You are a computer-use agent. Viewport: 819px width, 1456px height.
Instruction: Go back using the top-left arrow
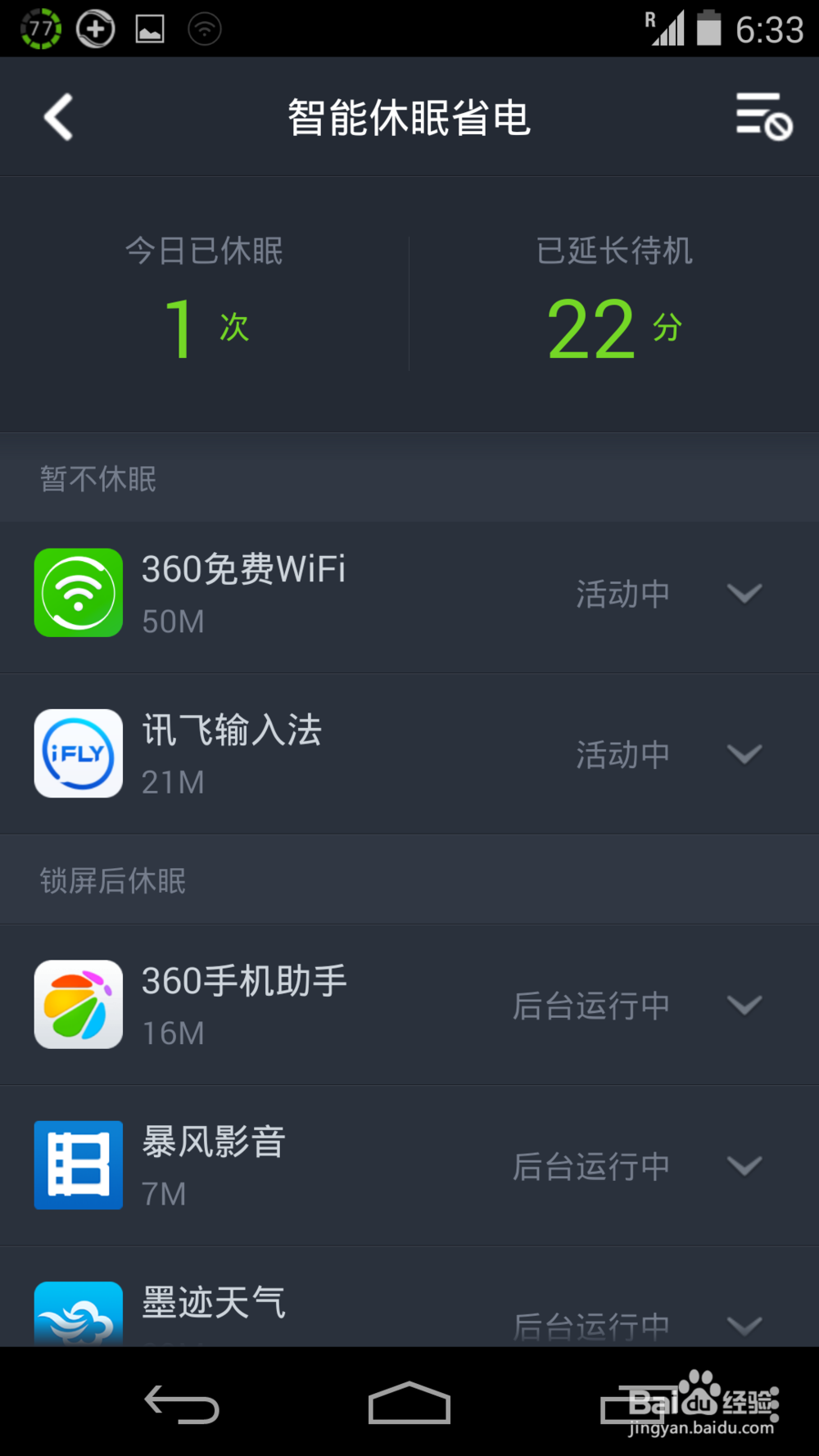58,117
